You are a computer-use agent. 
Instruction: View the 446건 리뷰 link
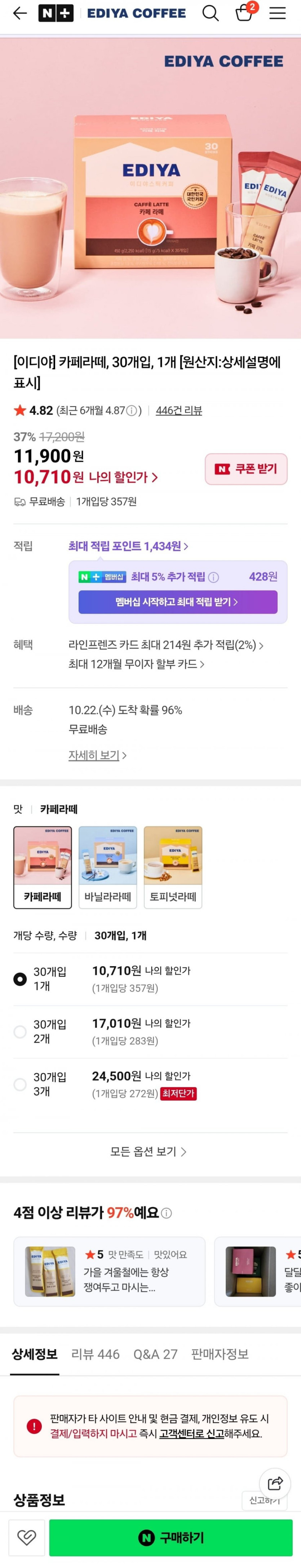(x=179, y=410)
